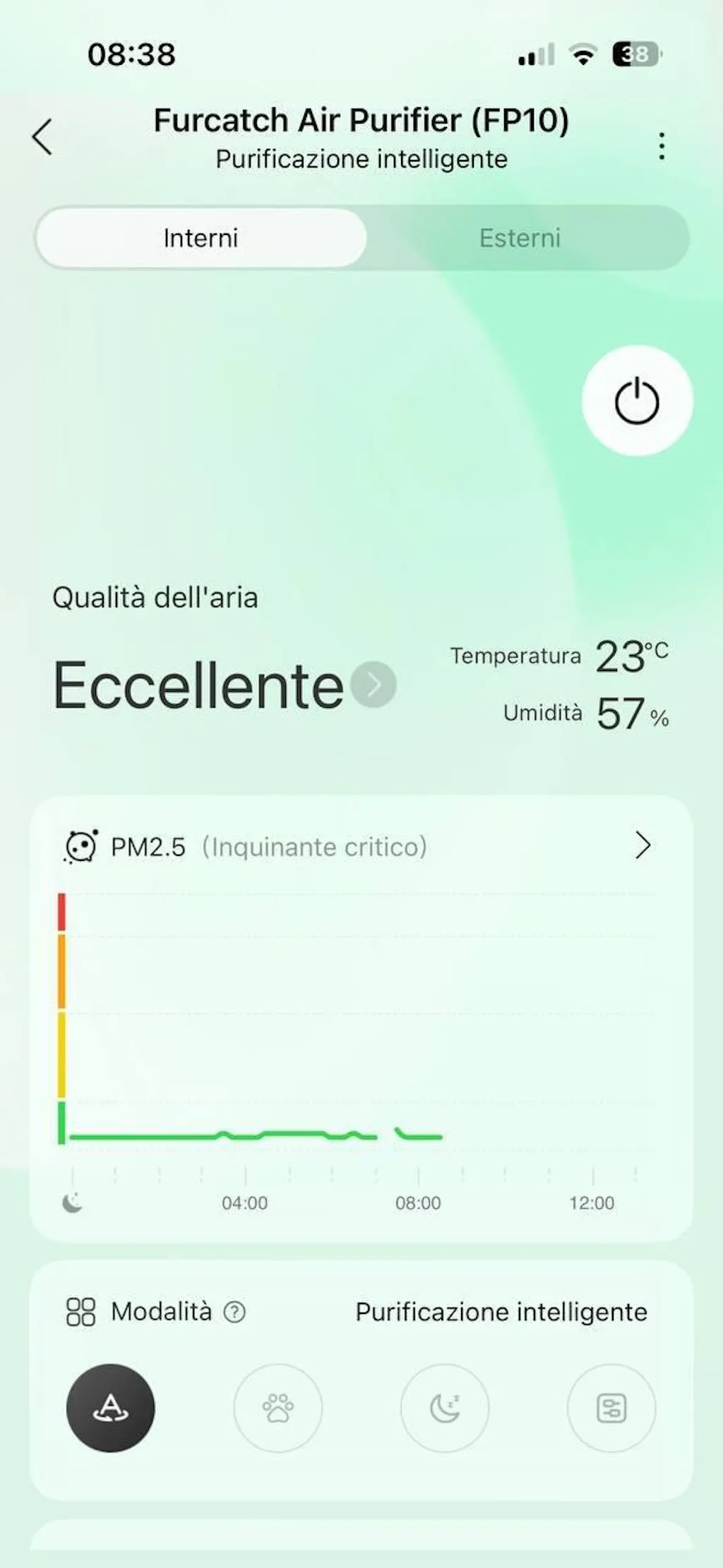Choose the custom settings mode
This screenshot has width=723, height=1568.
point(611,1408)
